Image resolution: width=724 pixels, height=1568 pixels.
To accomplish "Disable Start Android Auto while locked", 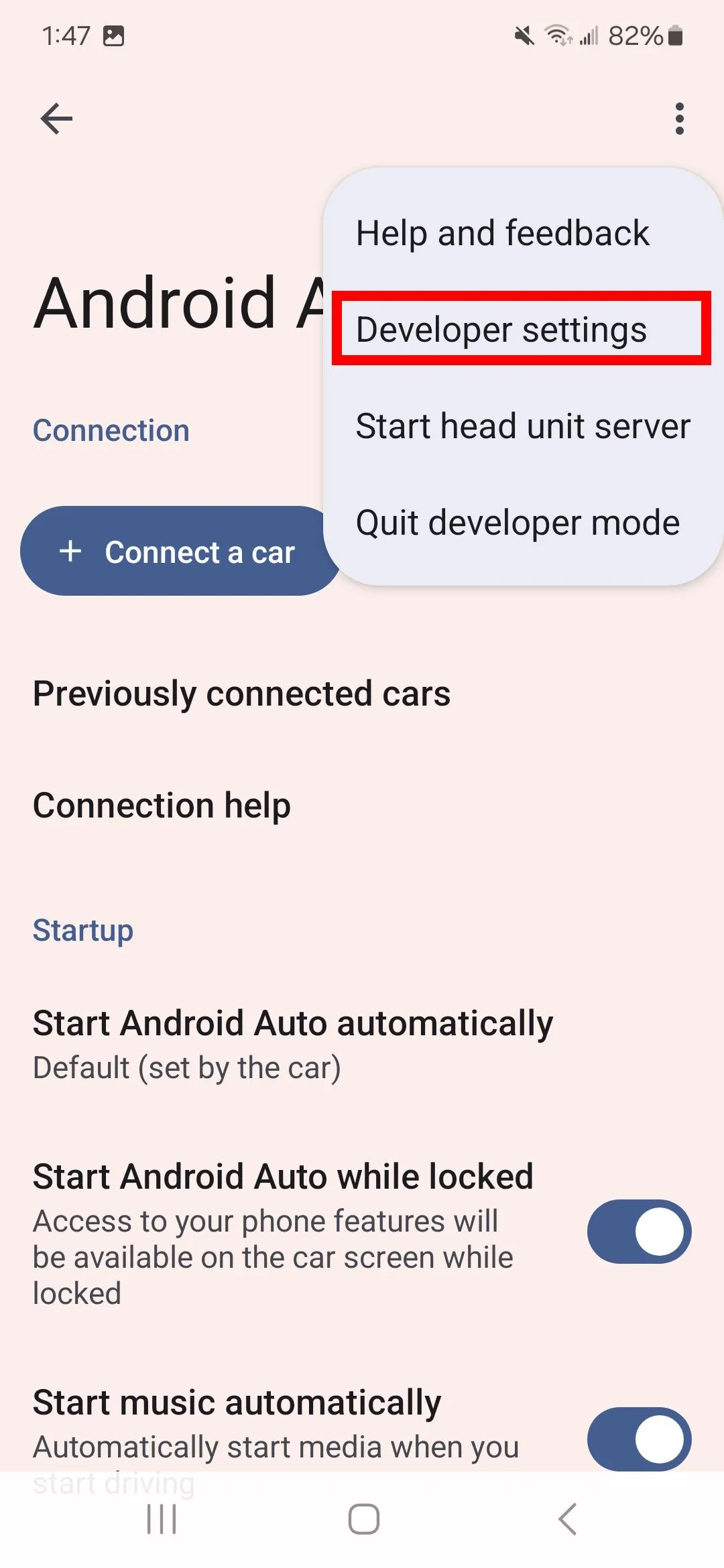I will [638, 1232].
